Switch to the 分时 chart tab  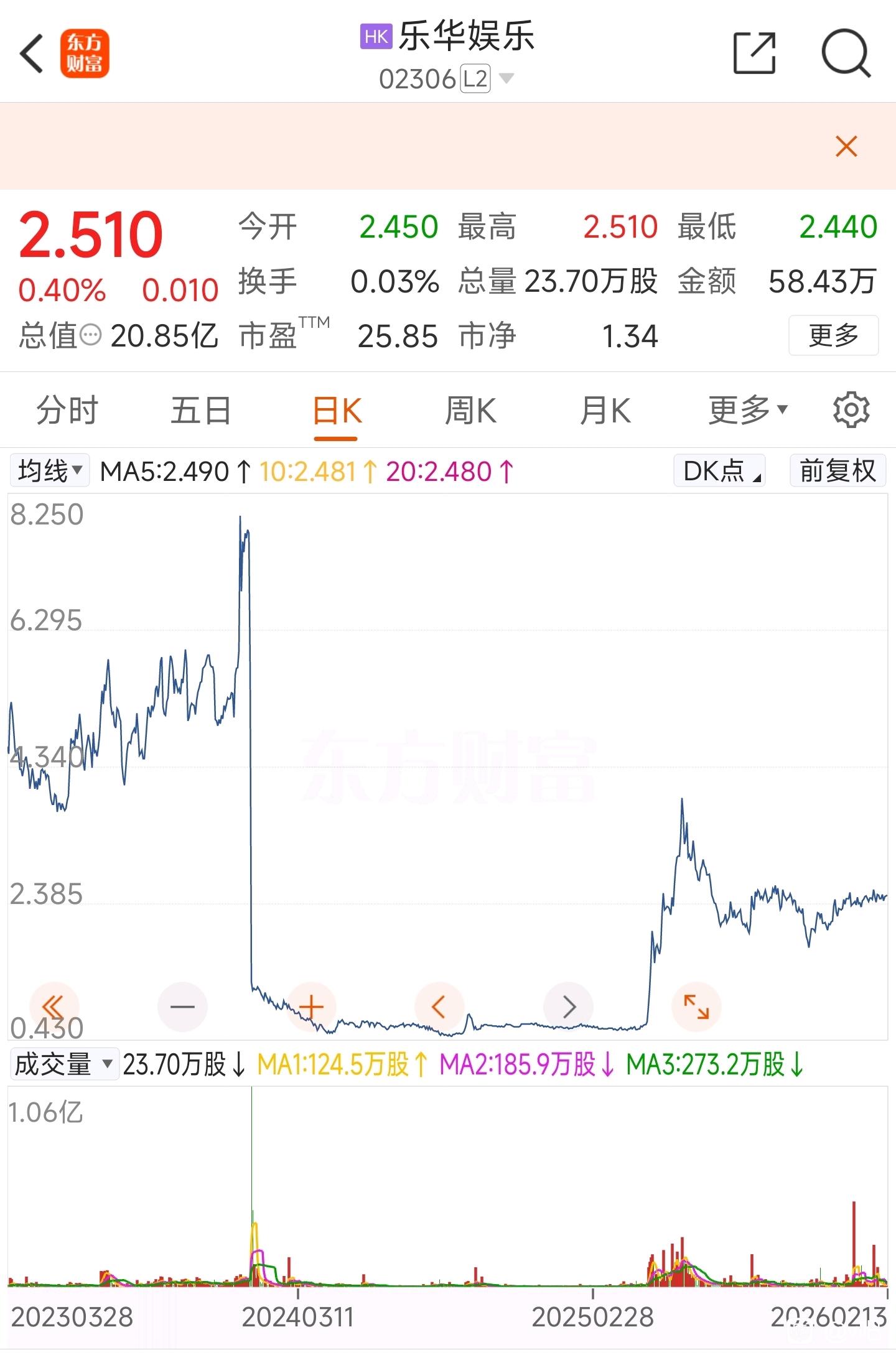pyautogui.click(x=67, y=411)
